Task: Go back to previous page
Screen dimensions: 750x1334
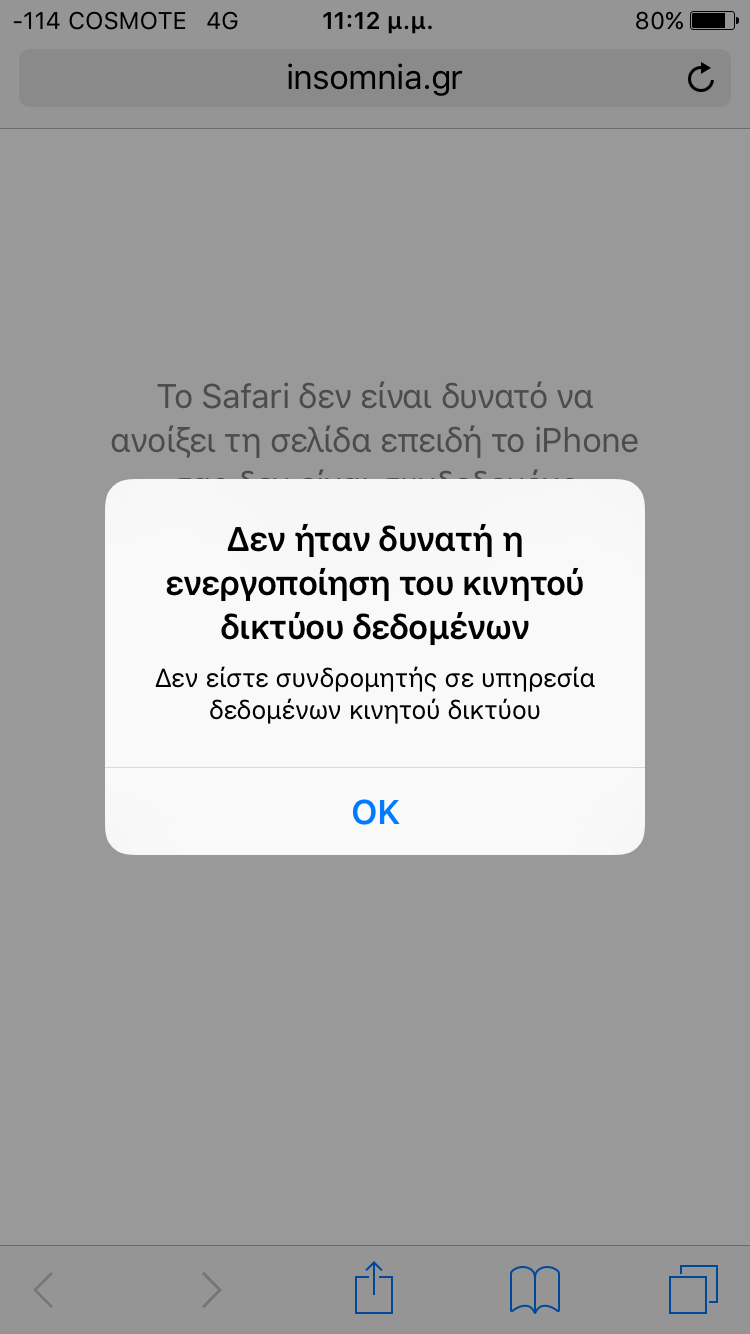Action: coord(43,1290)
